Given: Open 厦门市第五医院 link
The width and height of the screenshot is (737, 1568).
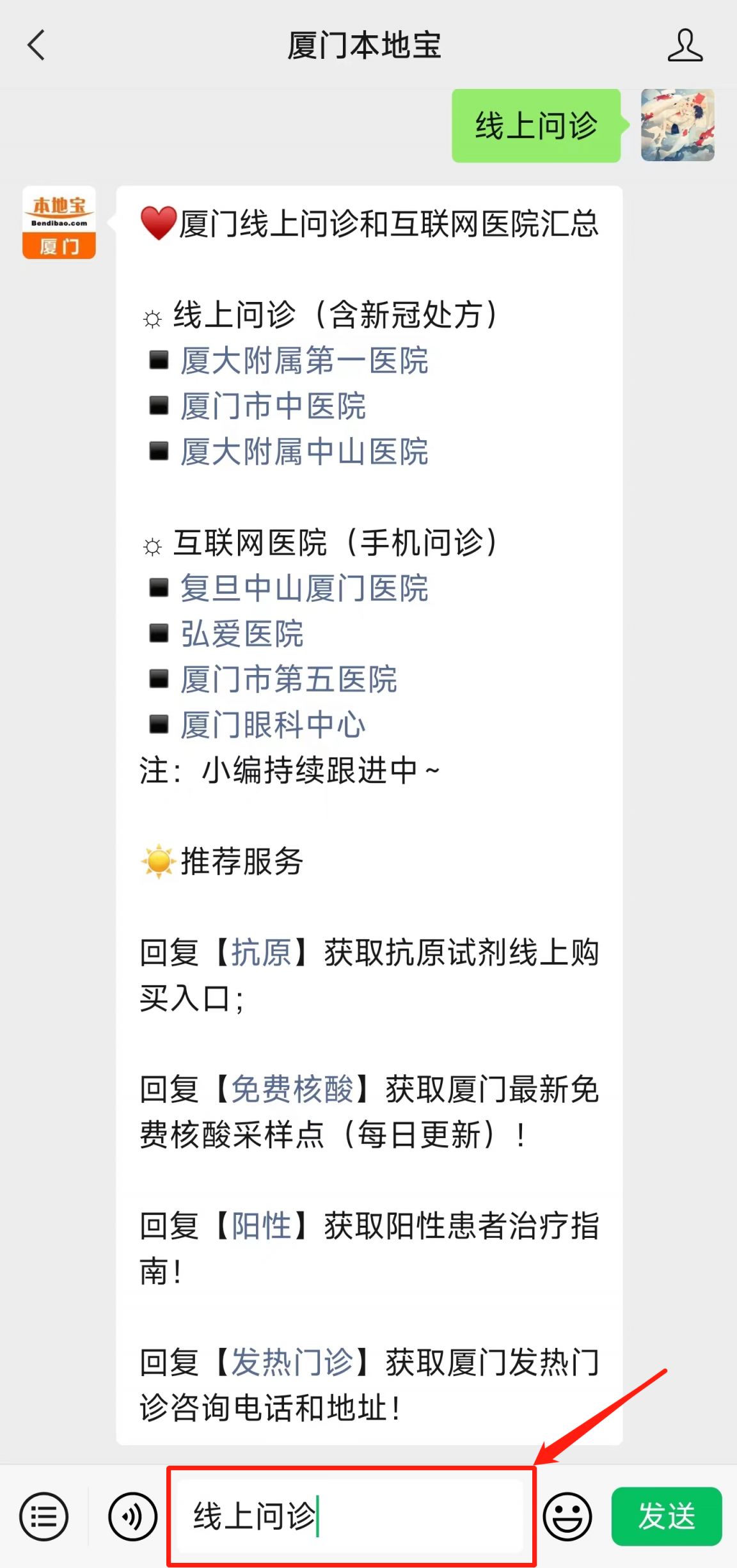Looking at the screenshot, I should pyautogui.click(x=289, y=679).
